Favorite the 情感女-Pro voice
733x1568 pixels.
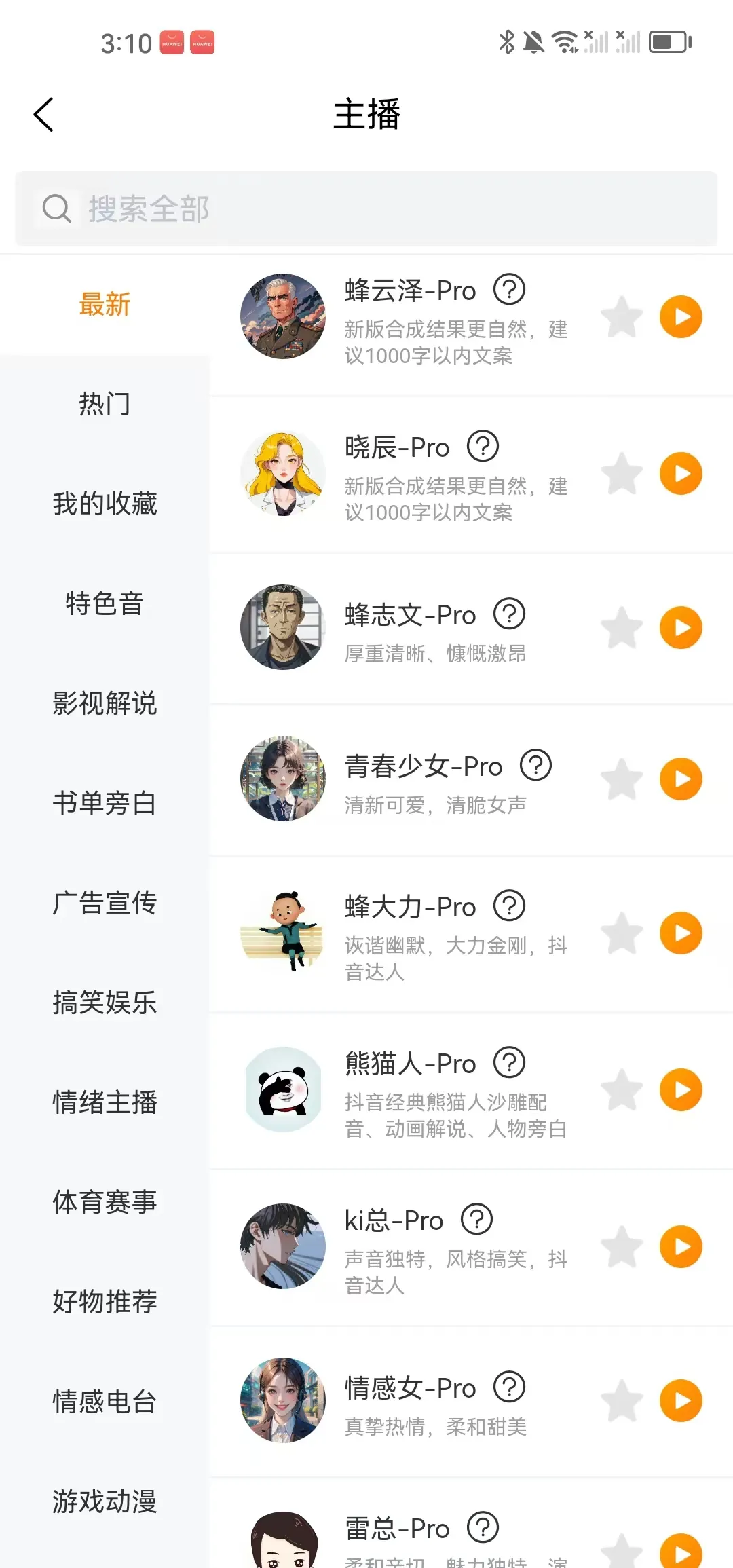(622, 1400)
